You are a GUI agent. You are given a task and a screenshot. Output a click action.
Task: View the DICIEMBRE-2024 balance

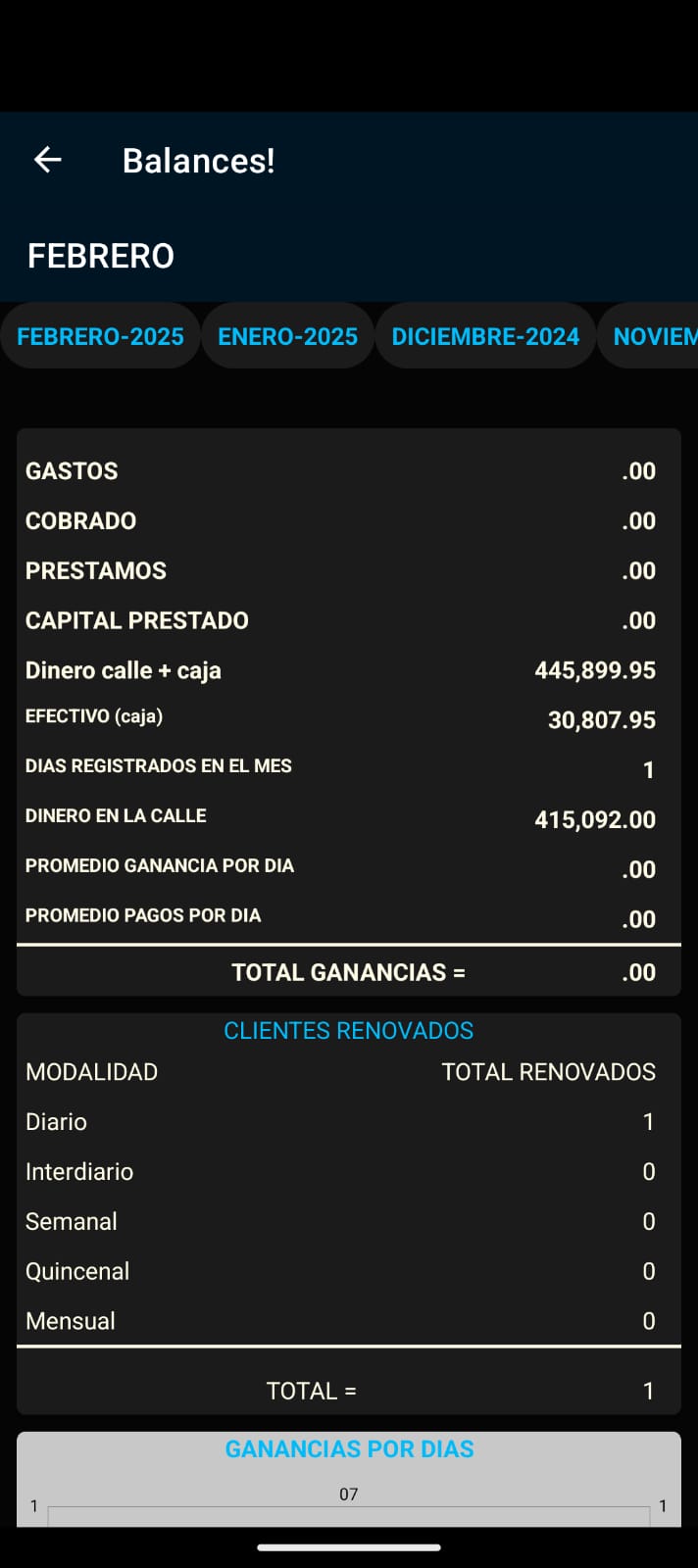click(485, 336)
